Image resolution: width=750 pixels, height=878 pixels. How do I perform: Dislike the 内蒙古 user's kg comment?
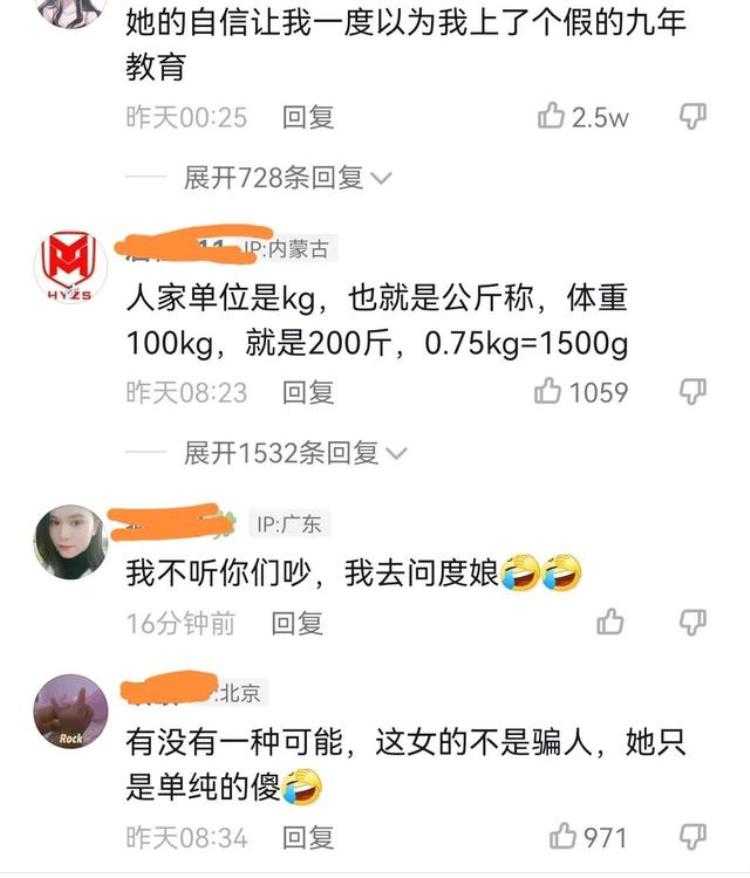694,392
